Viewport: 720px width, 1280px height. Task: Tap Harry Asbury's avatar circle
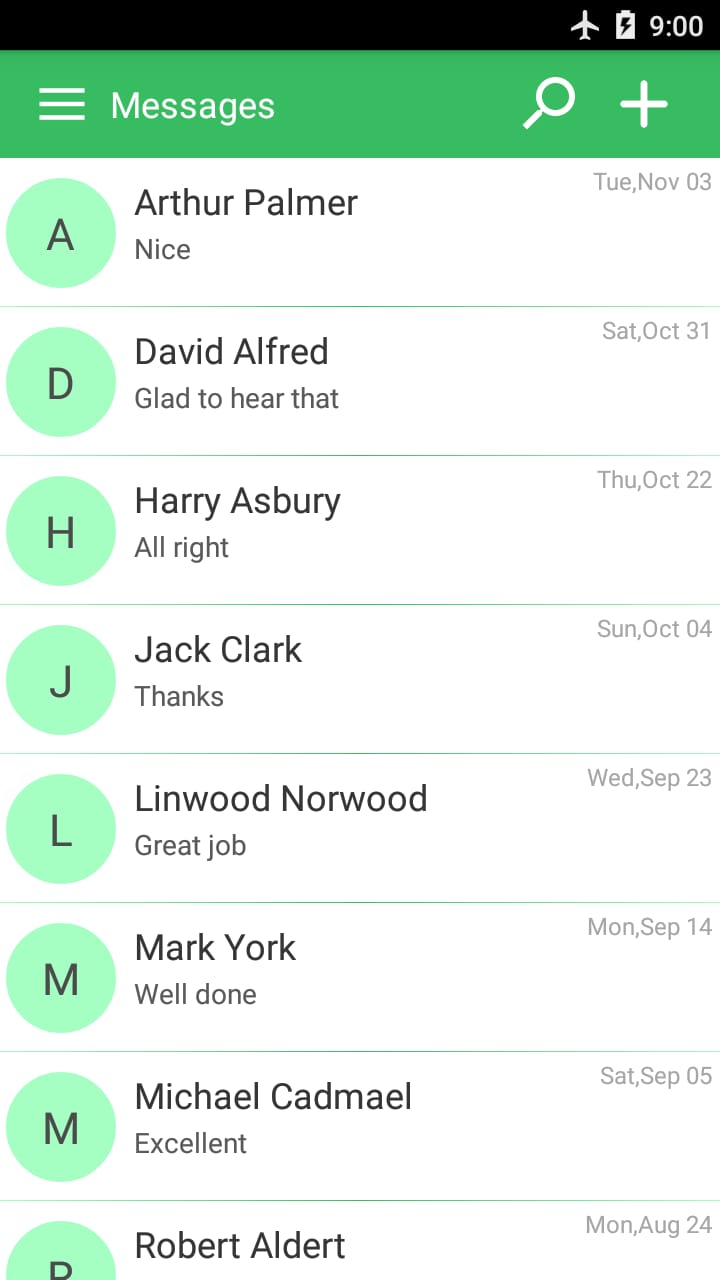(60, 531)
